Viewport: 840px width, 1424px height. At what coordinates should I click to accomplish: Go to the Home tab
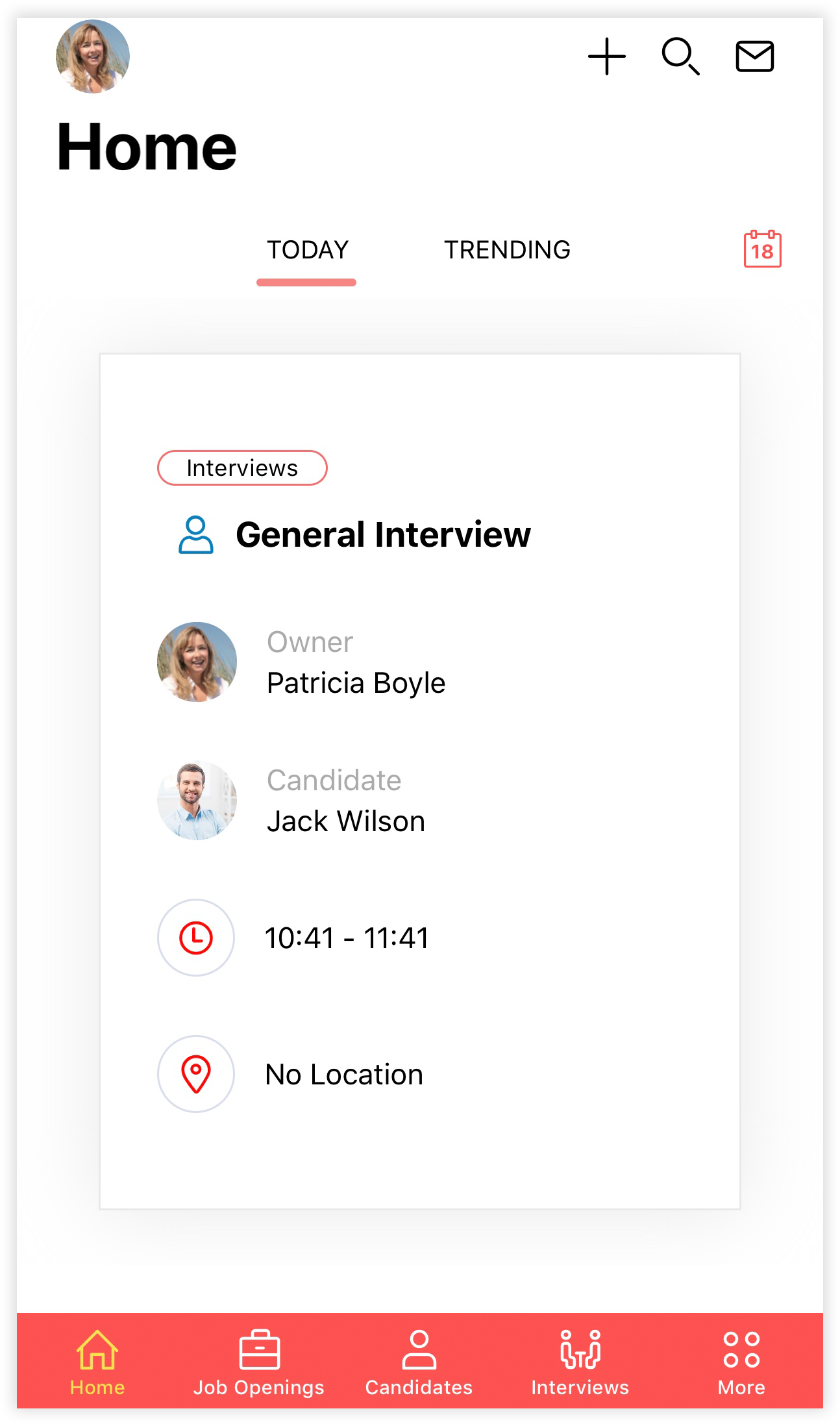click(x=97, y=1362)
